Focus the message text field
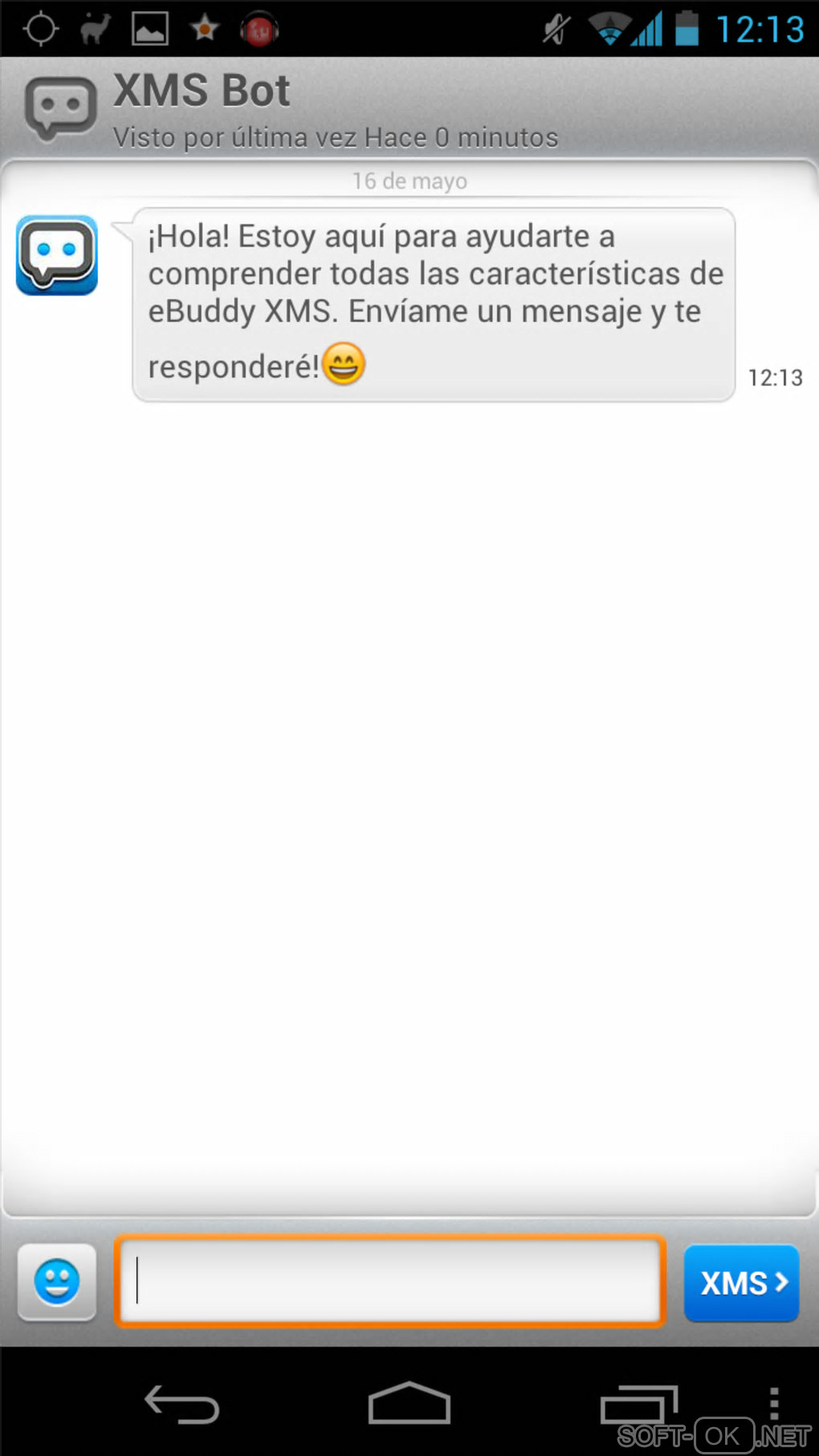Screen dimensions: 819x1456 tap(390, 1280)
